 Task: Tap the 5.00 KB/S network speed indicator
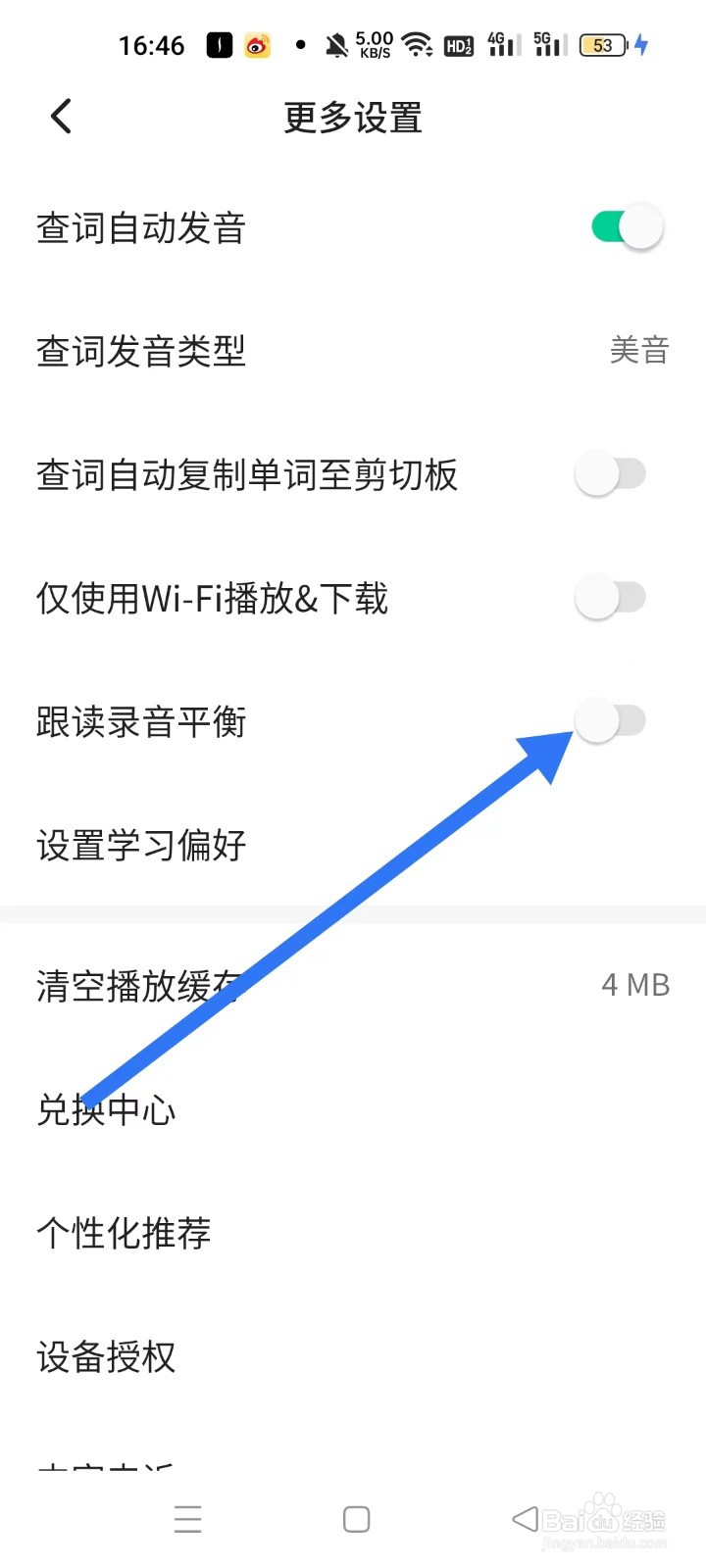[x=377, y=43]
